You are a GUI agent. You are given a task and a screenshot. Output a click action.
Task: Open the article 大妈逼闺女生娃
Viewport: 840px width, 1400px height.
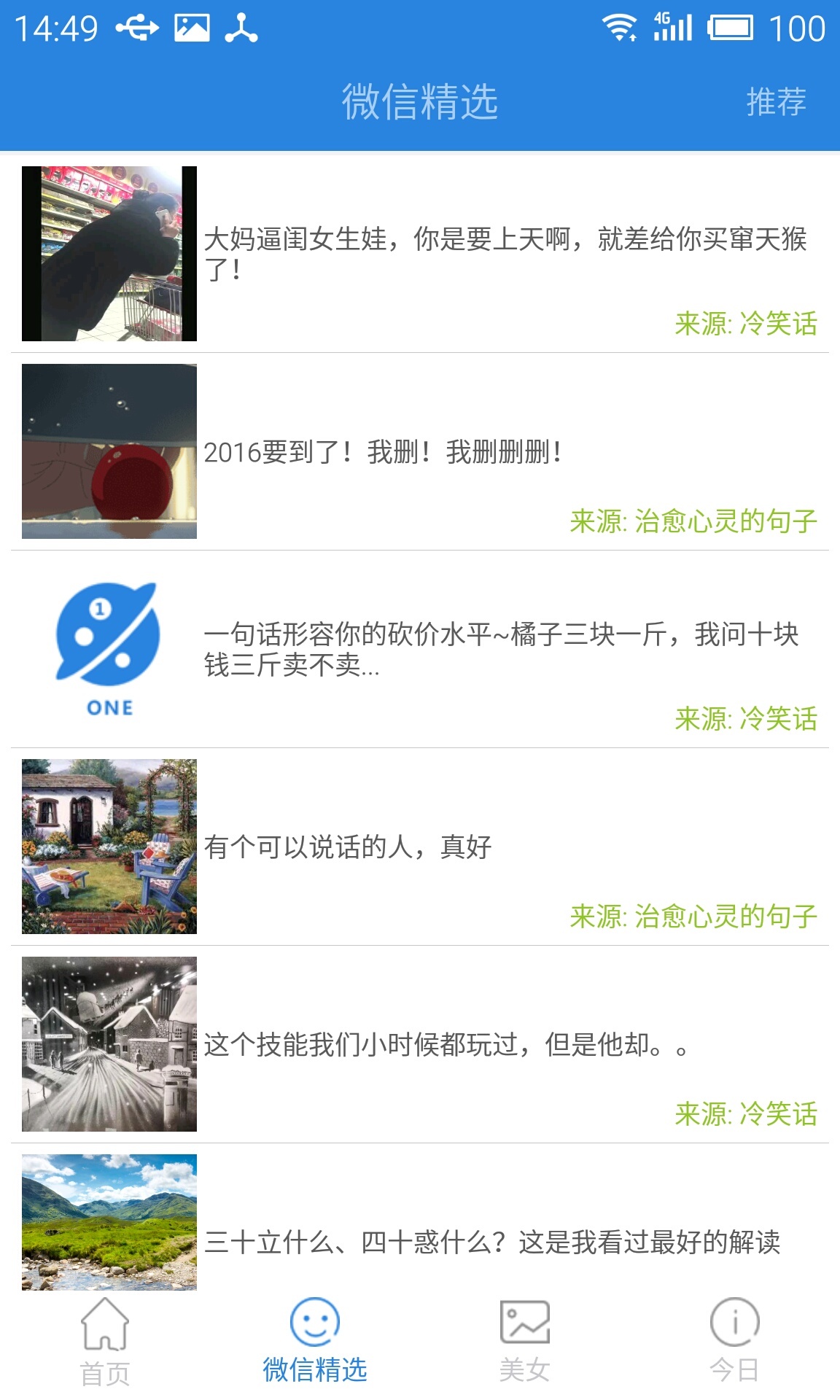(x=505, y=253)
